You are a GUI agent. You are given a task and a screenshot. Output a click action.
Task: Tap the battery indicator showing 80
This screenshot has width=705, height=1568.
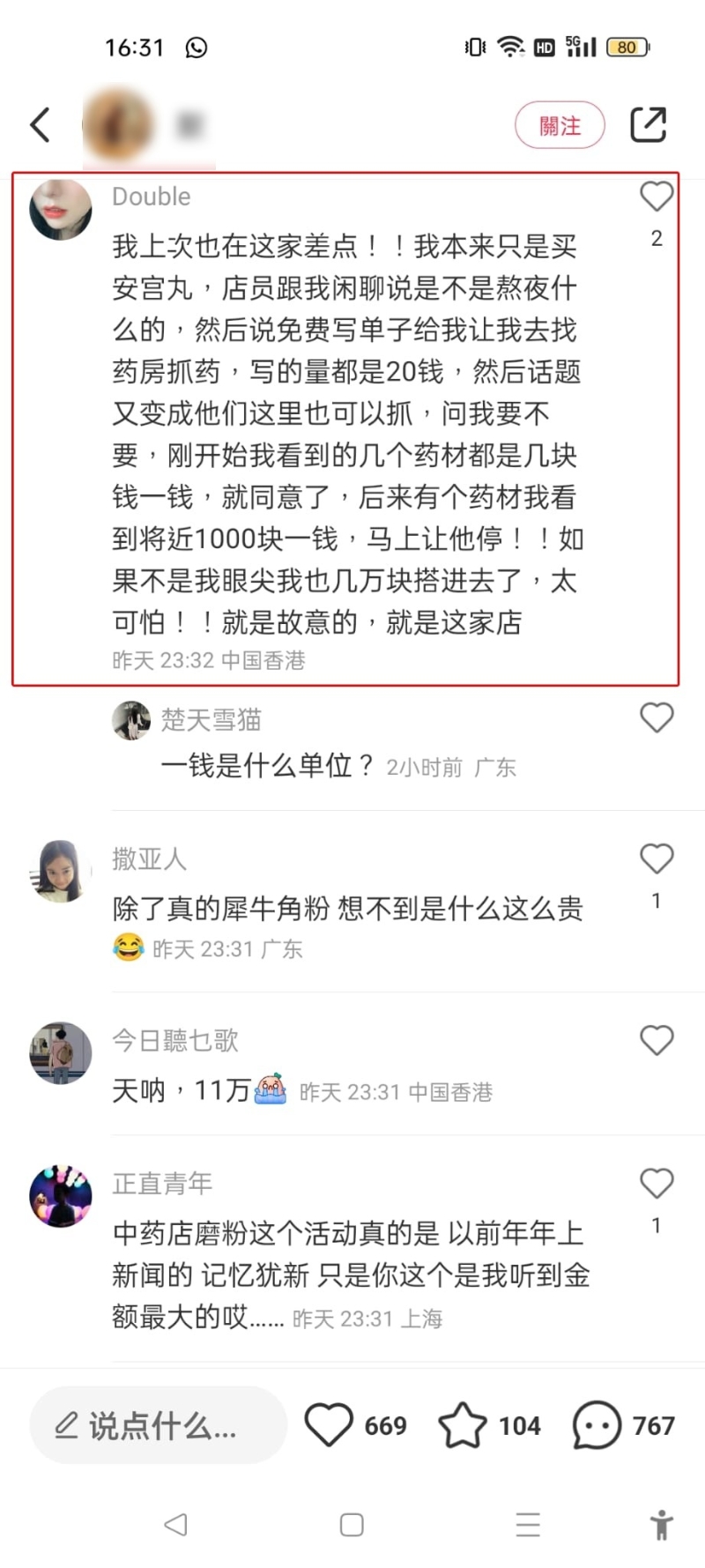click(626, 46)
